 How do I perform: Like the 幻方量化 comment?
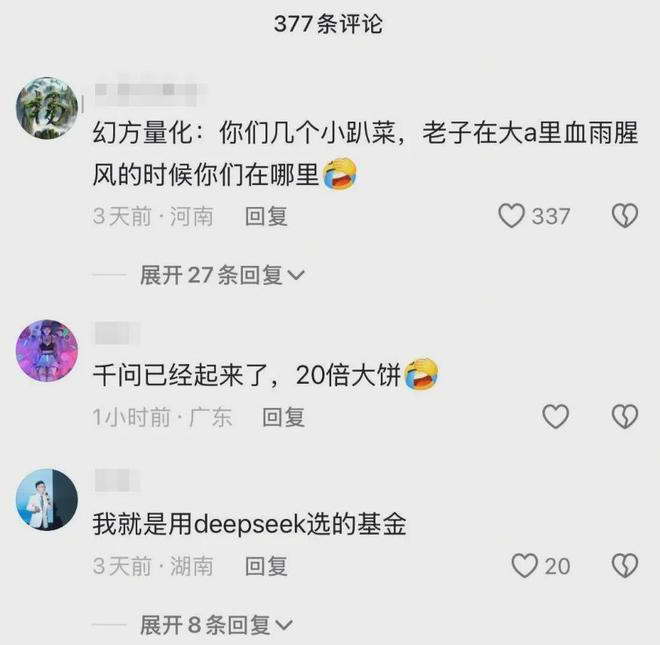[512, 216]
